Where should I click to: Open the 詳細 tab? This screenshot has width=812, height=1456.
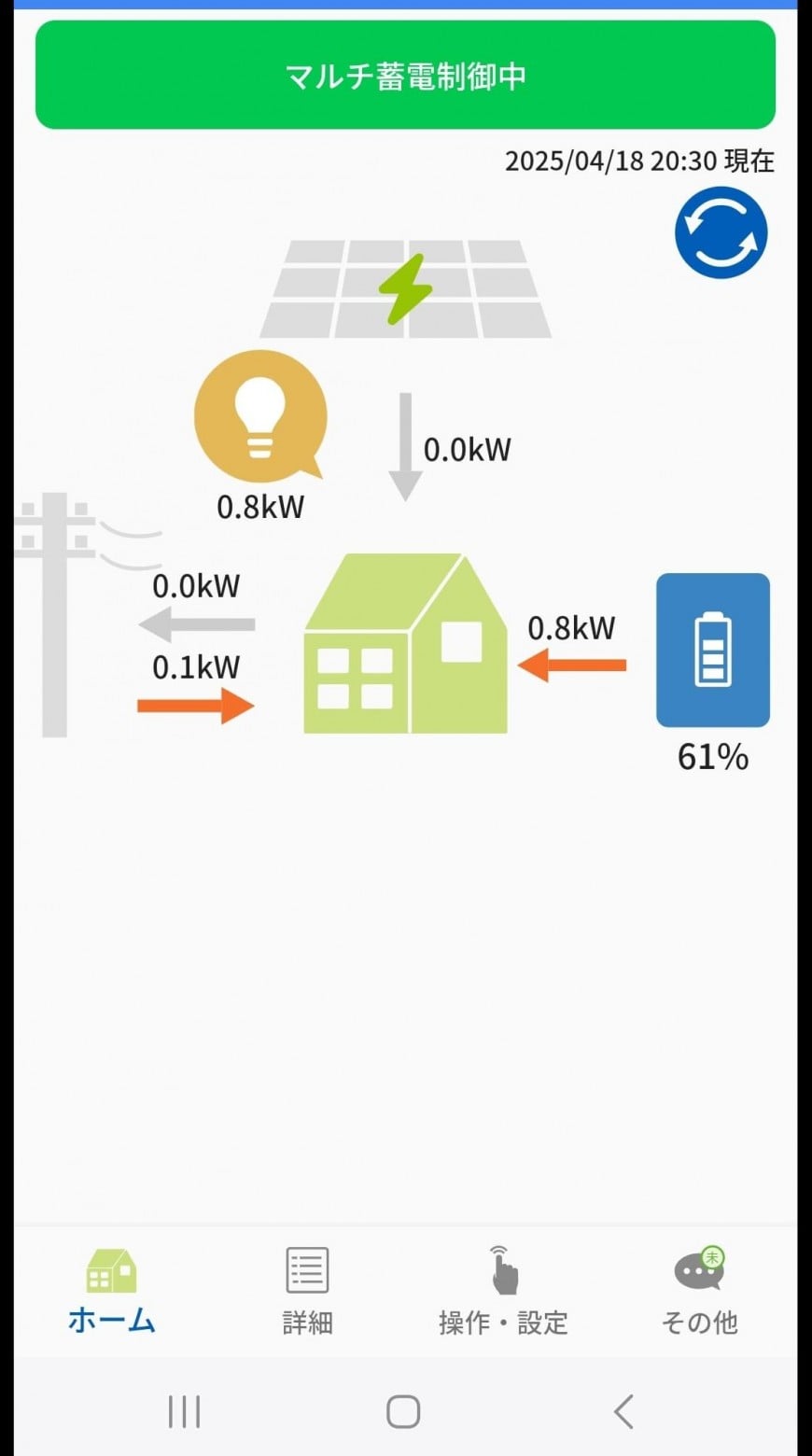click(307, 1292)
